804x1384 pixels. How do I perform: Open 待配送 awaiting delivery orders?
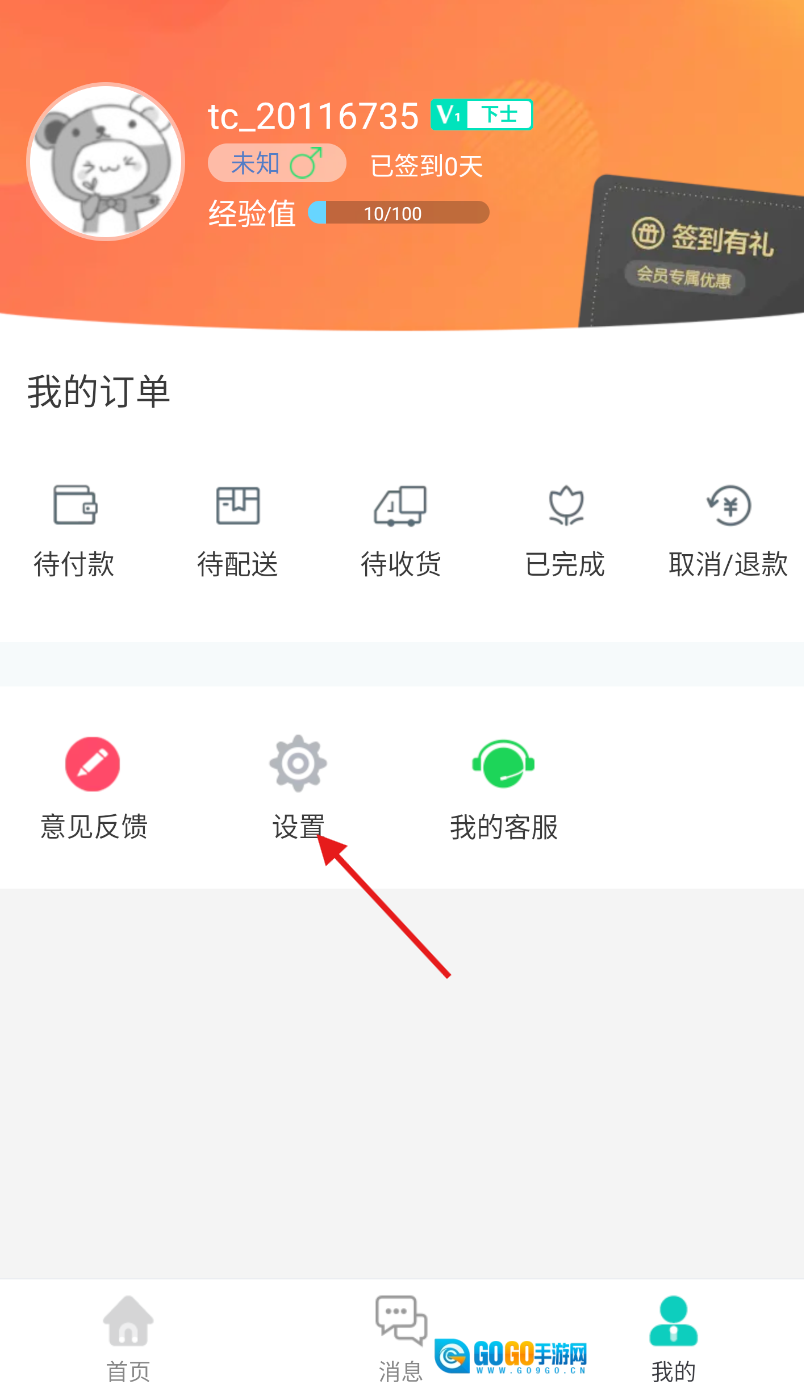click(x=237, y=530)
